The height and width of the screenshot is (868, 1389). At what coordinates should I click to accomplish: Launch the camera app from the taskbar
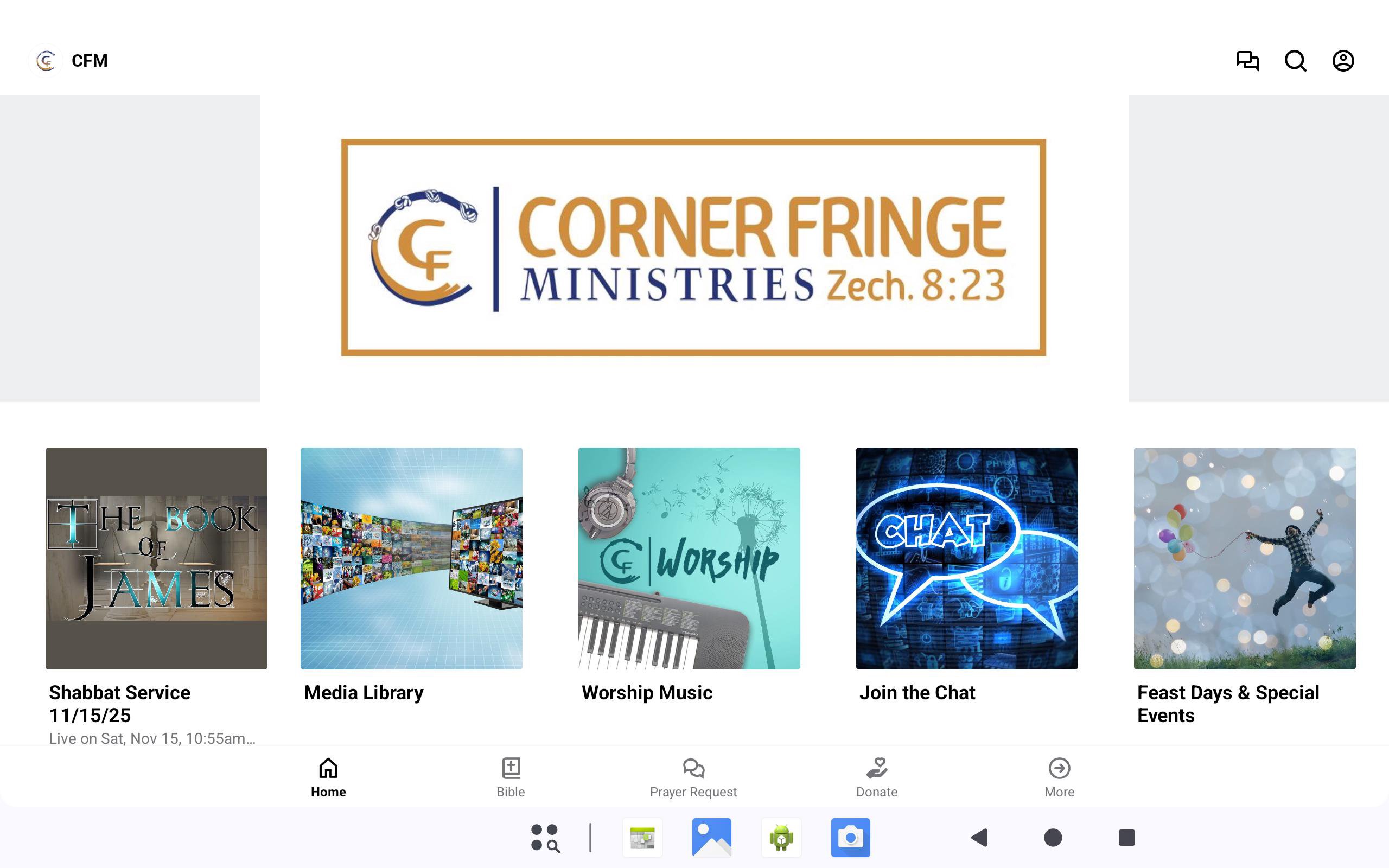(850, 838)
